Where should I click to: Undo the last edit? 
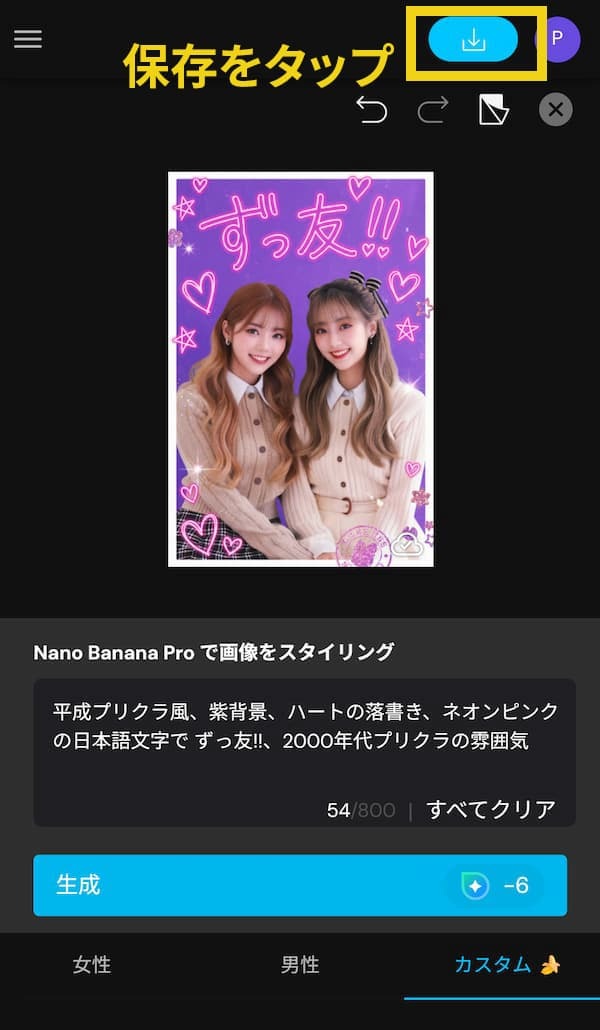pyautogui.click(x=372, y=110)
